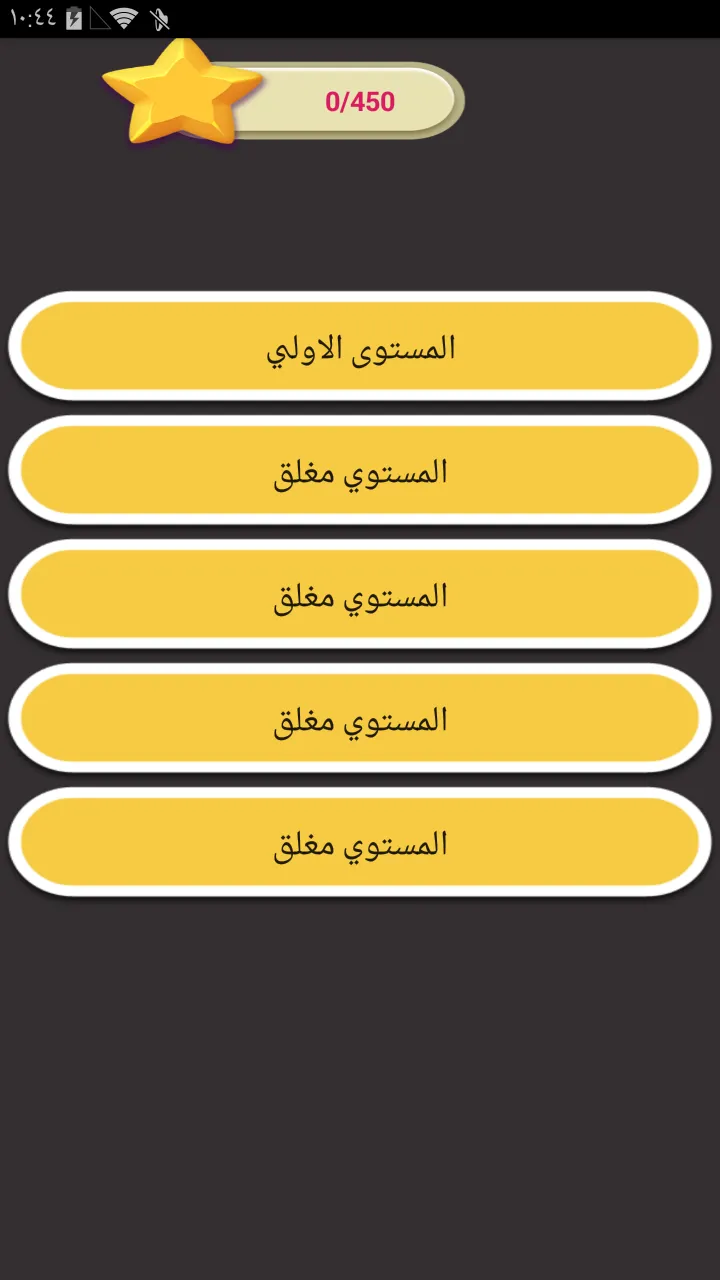Select the first level in the list
This screenshot has height=1280, width=720.
360,346
